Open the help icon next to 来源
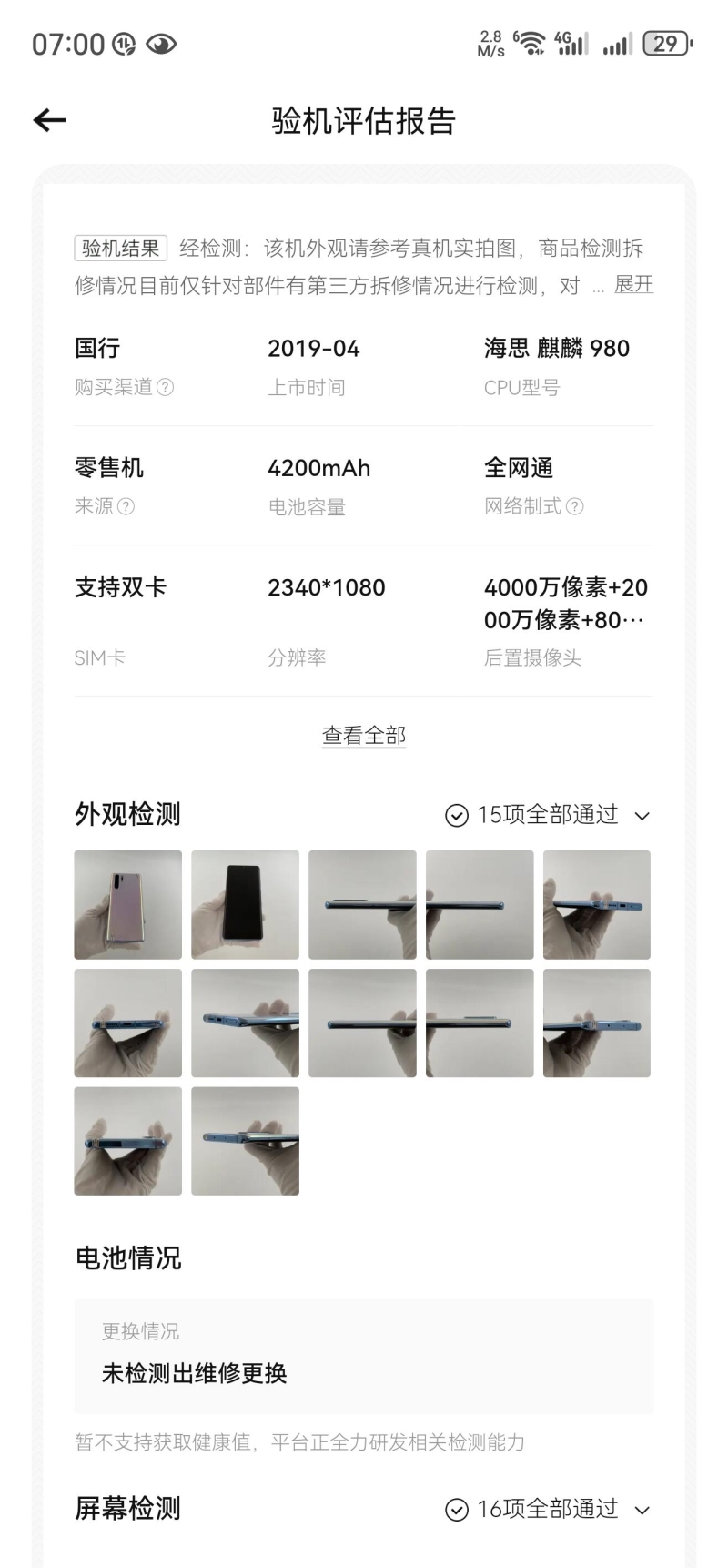 coord(126,506)
